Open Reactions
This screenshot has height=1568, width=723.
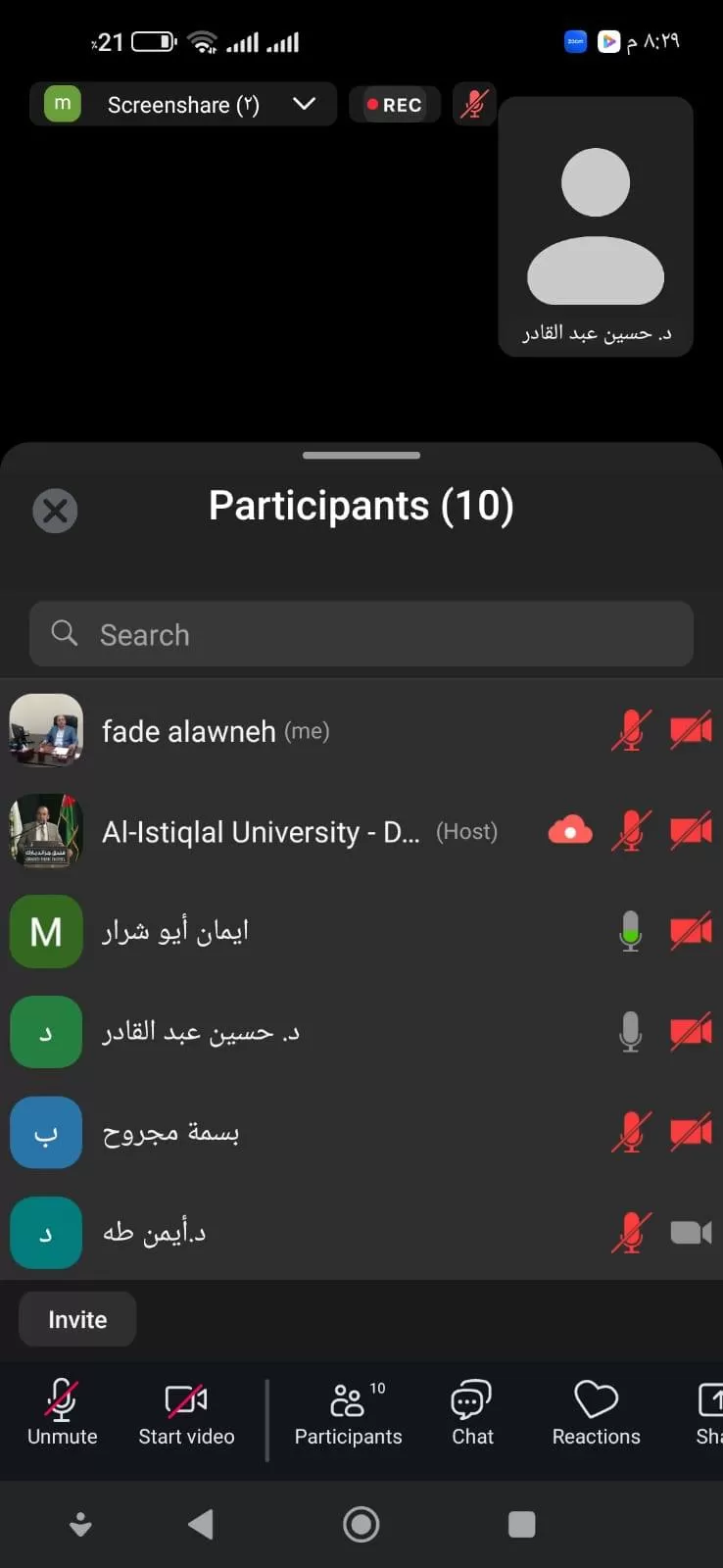coord(596,1413)
